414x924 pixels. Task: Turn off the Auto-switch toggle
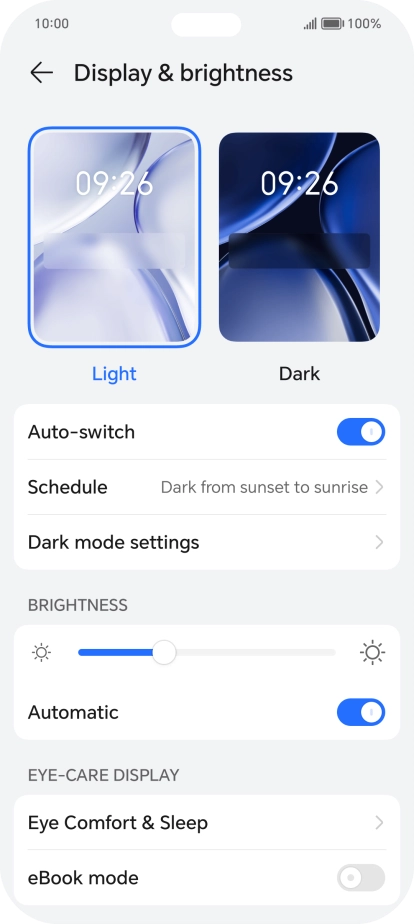[x=361, y=432]
